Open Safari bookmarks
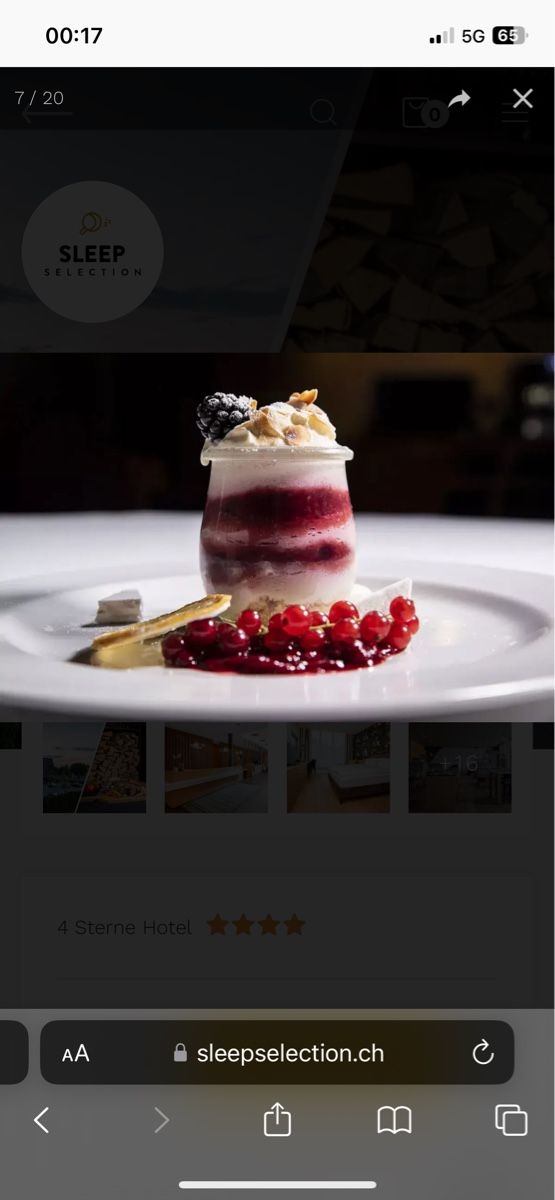This screenshot has height=1200, width=555. [x=394, y=1120]
